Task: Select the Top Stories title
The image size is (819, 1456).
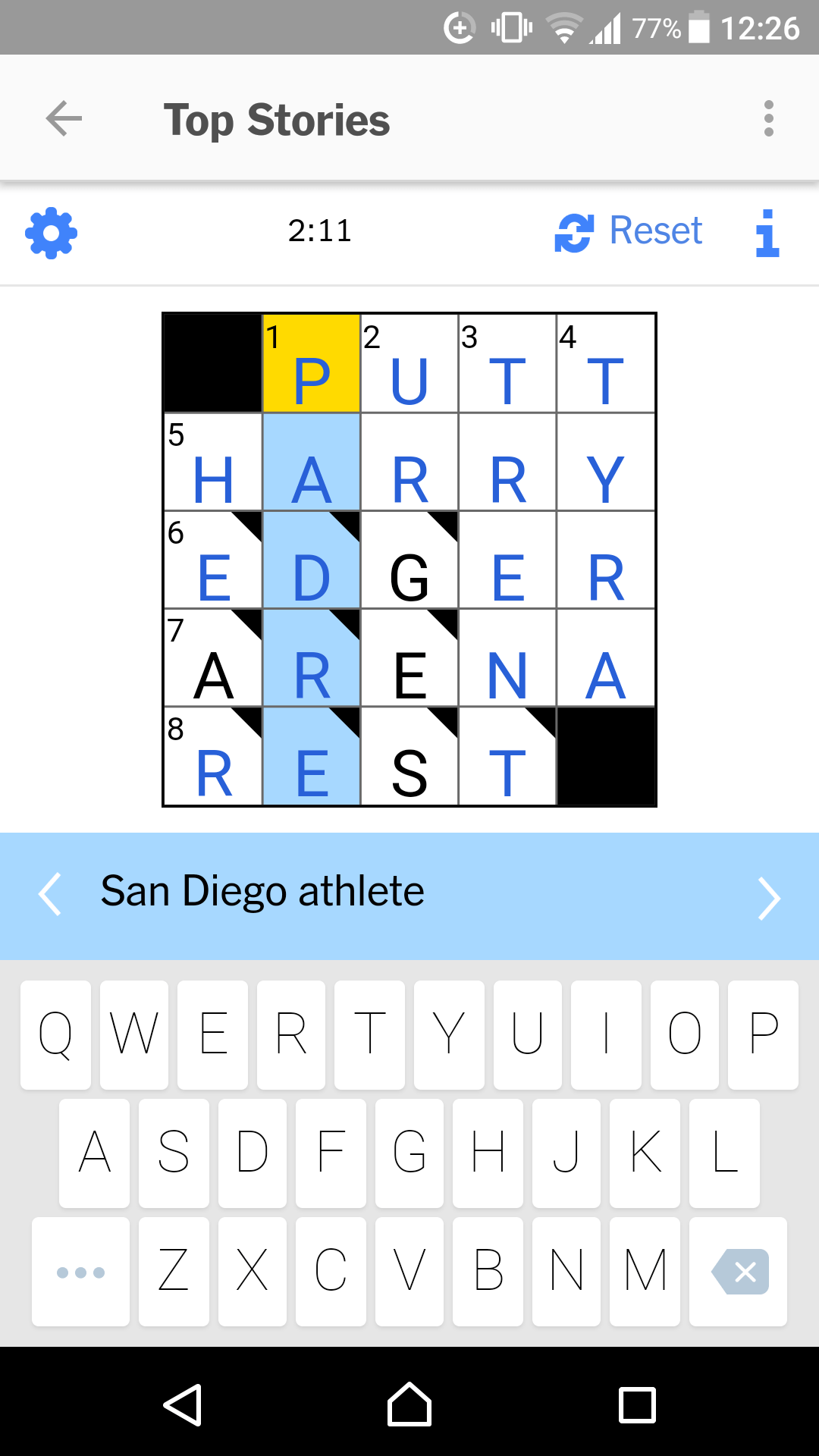Action: tap(278, 119)
